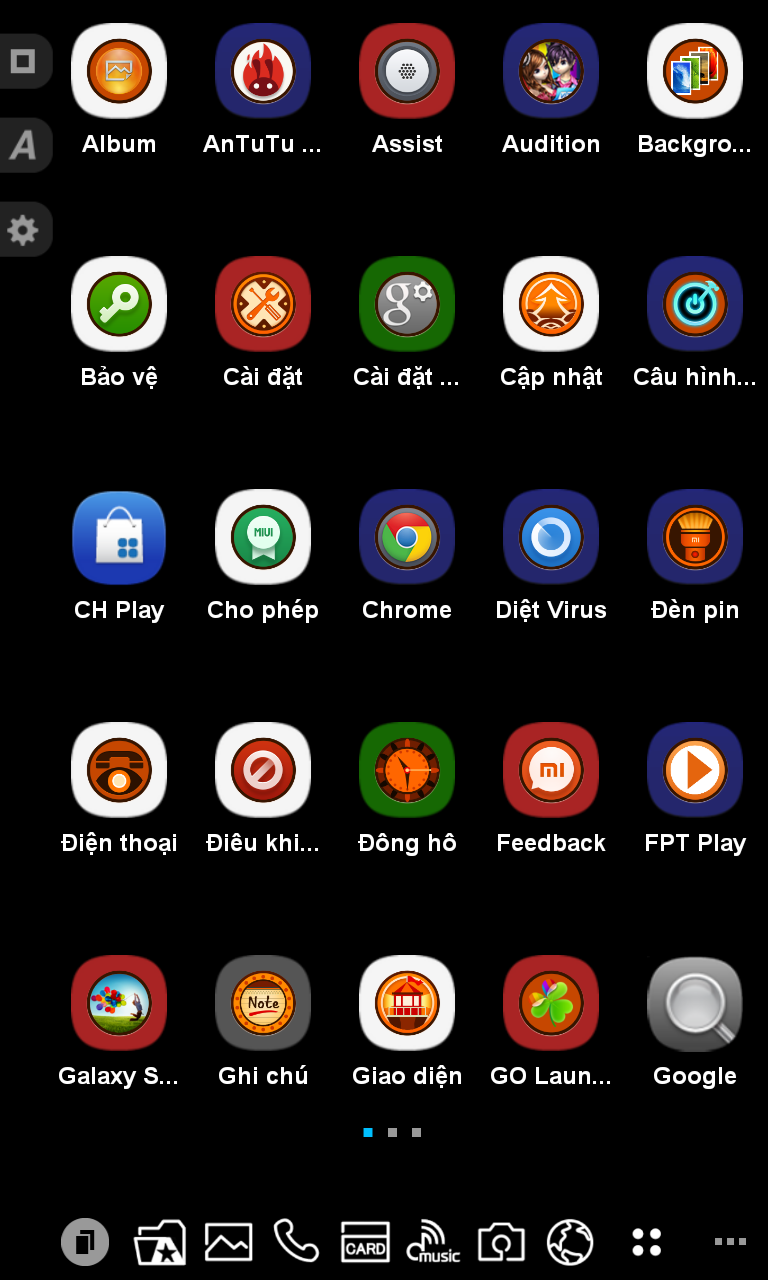Open the Google search app
This screenshot has width=768, height=1280.
tap(695, 1003)
